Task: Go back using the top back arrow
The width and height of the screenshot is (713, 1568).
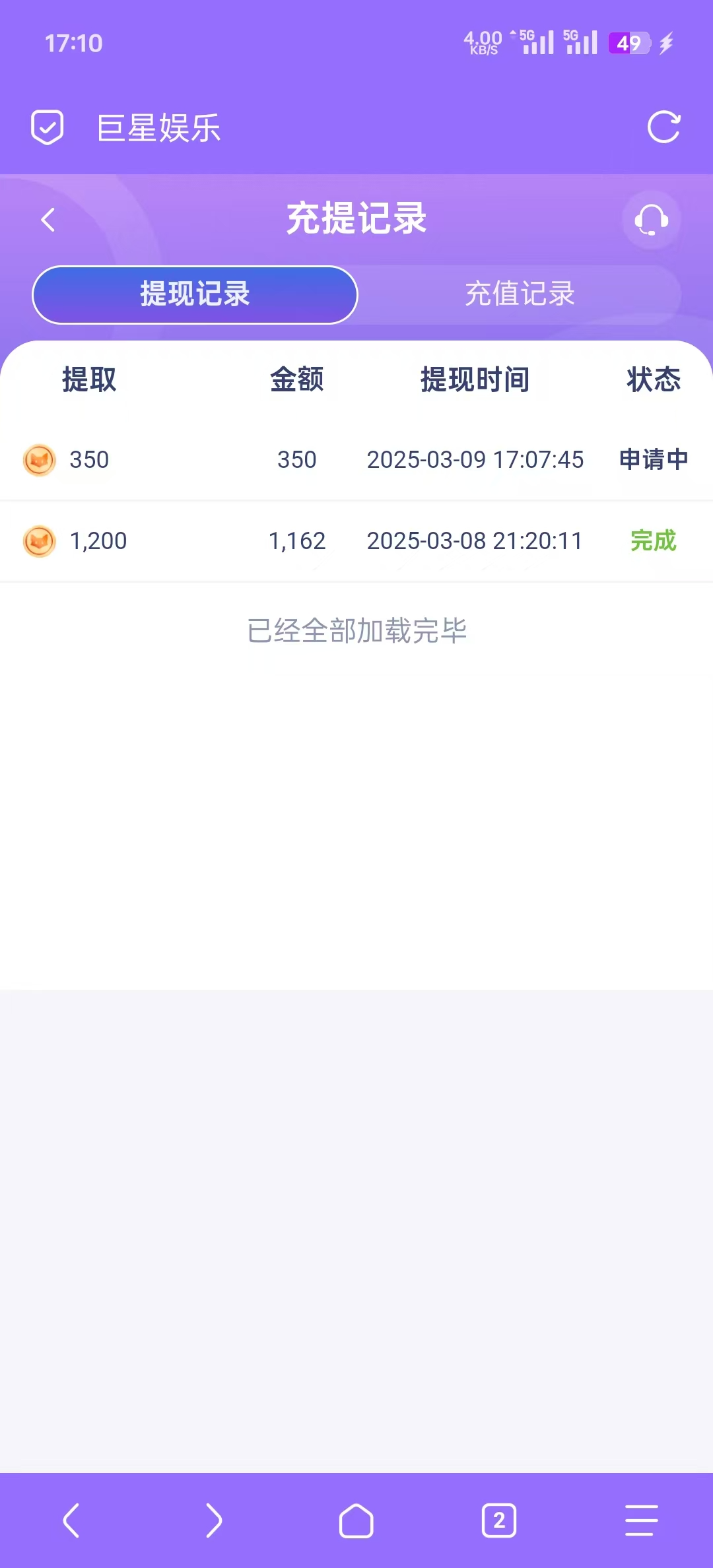Action: click(48, 219)
